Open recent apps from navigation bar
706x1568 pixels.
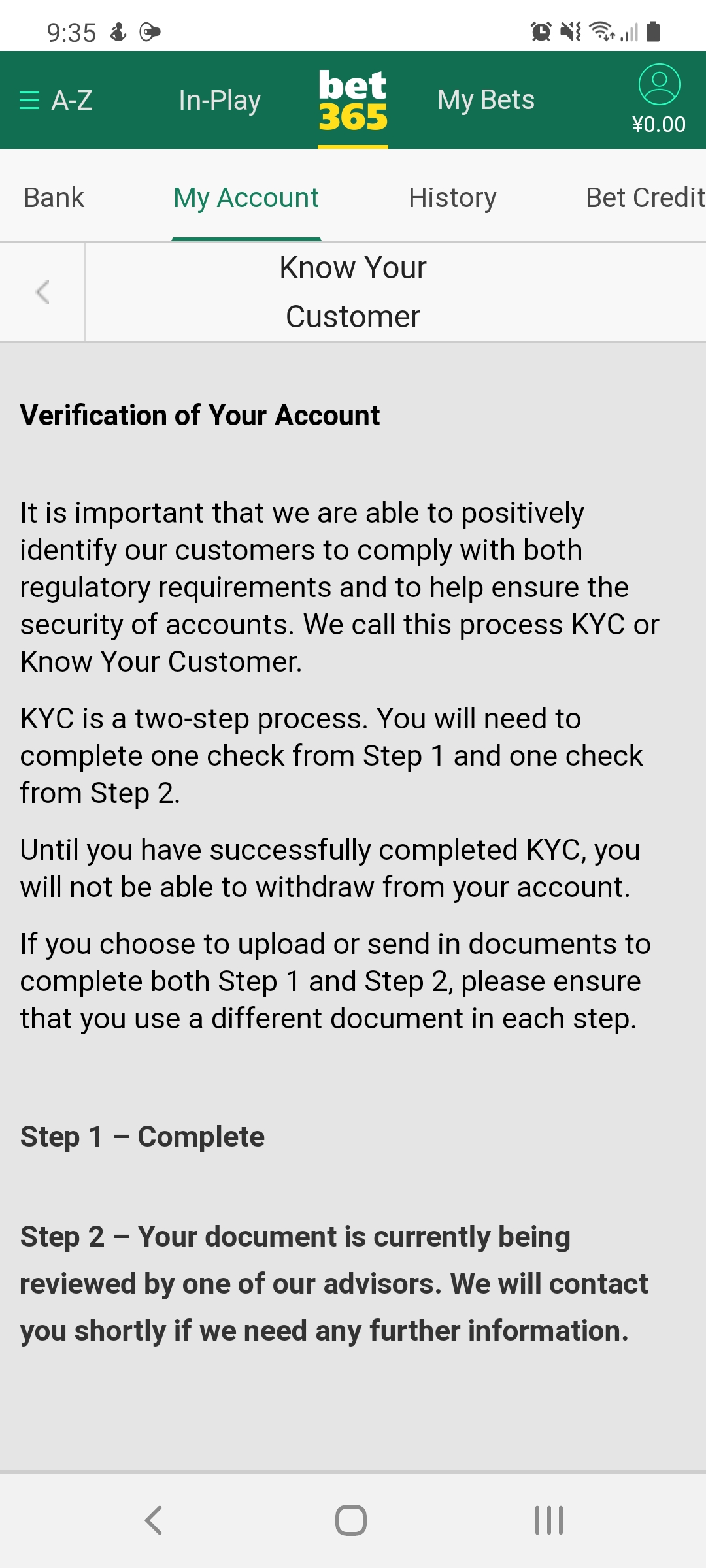(548, 1520)
